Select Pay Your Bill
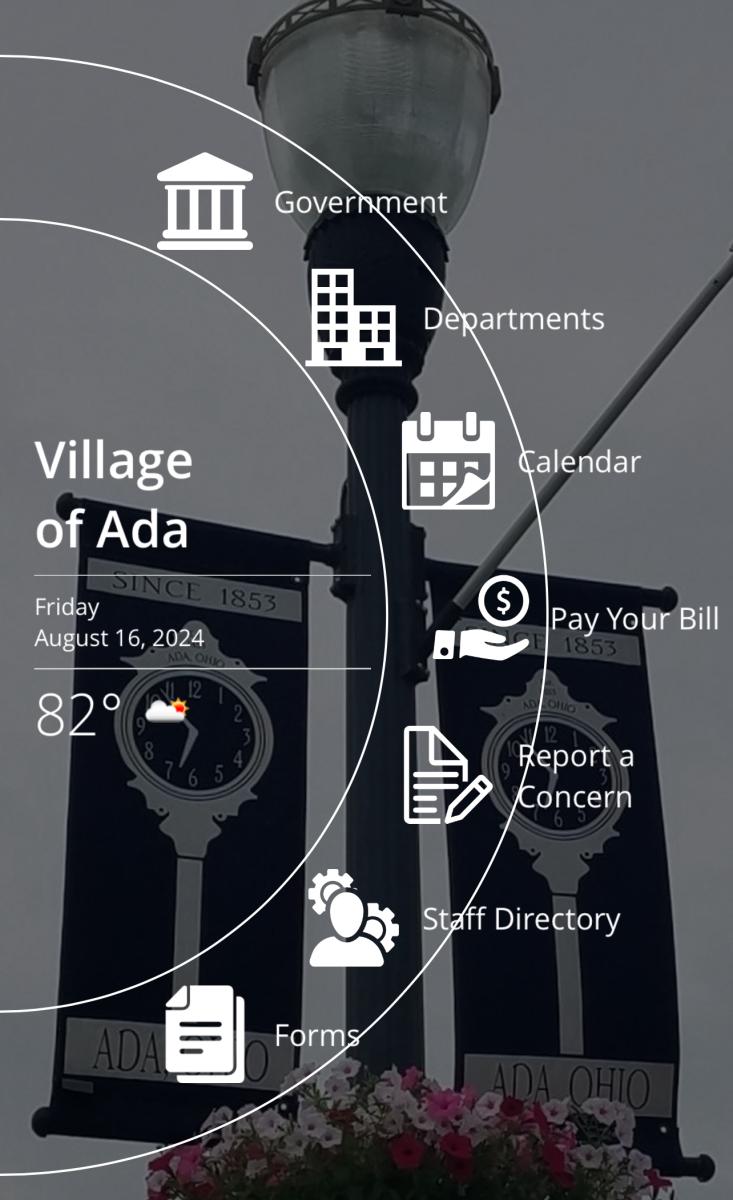Viewport: 733px width, 1200px height. pos(576,618)
